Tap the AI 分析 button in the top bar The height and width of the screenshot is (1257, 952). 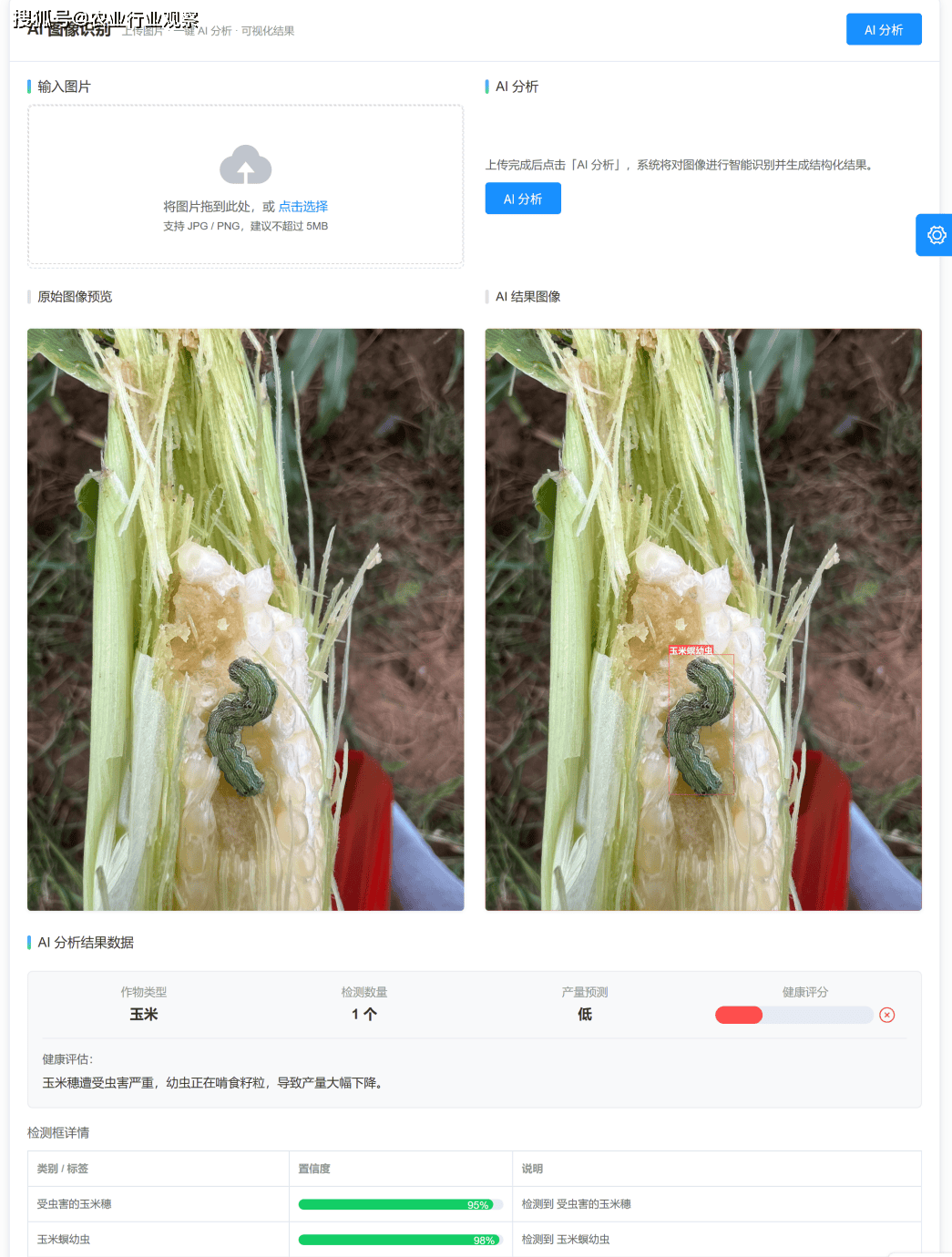coord(883,29)
